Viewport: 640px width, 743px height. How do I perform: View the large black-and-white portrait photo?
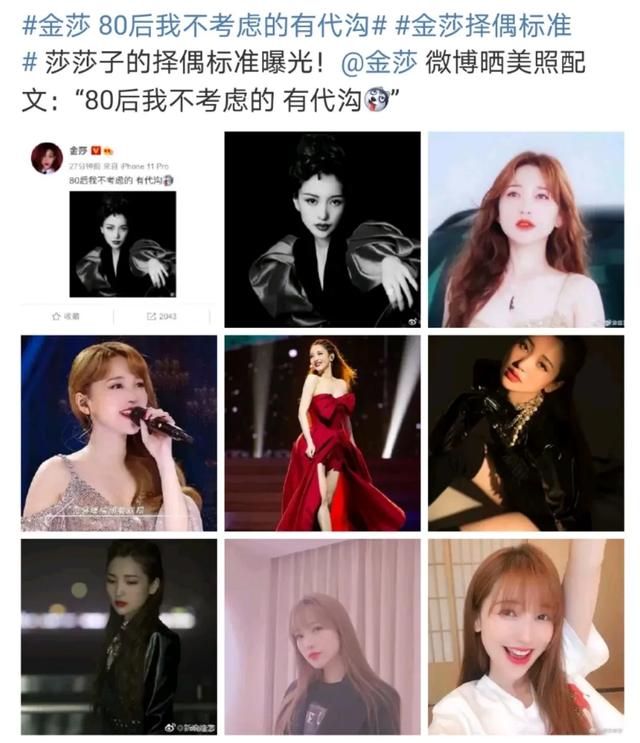(x=322, y=229)
